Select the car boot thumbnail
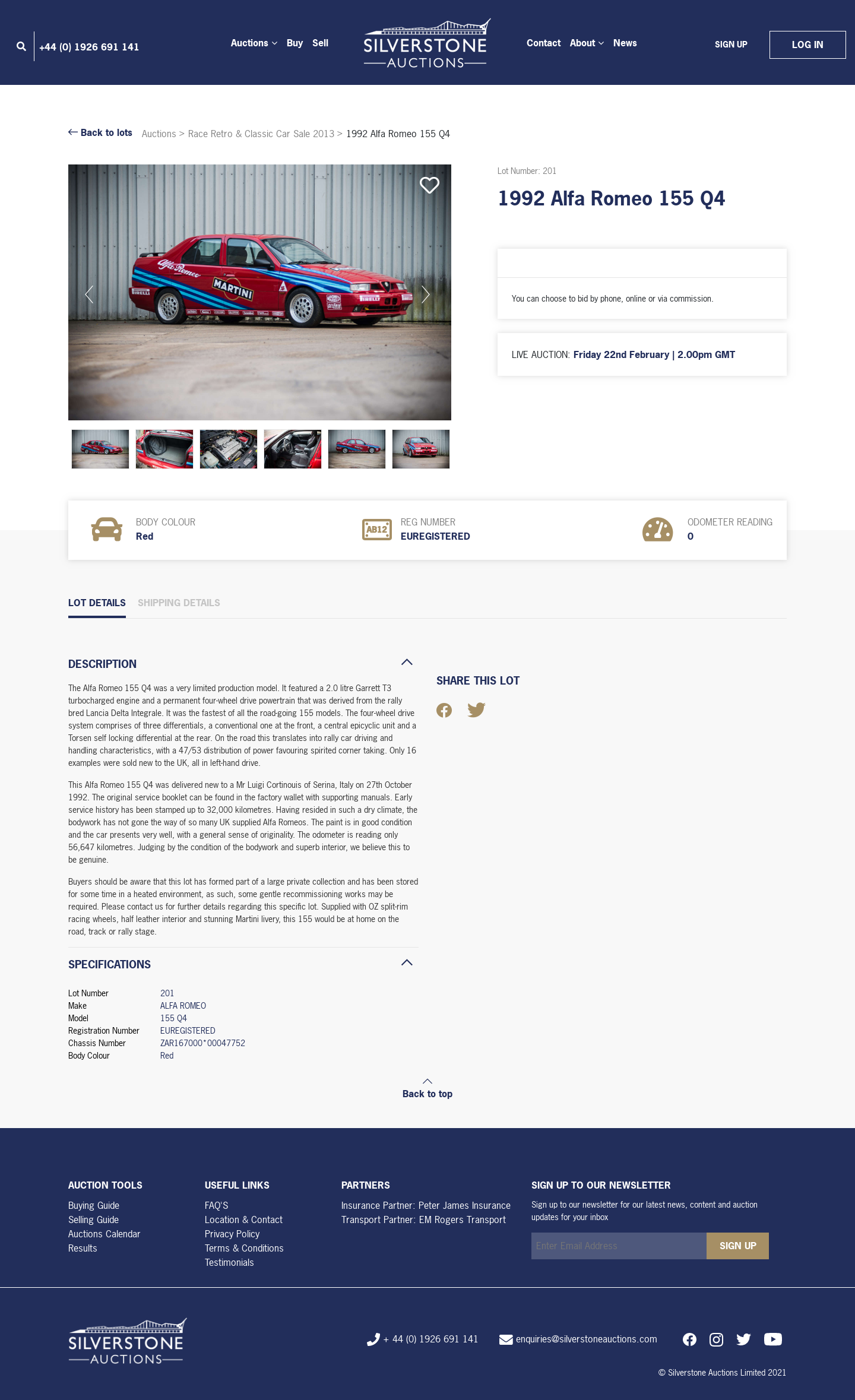The image size is (855, 1400). click(164, 449)
